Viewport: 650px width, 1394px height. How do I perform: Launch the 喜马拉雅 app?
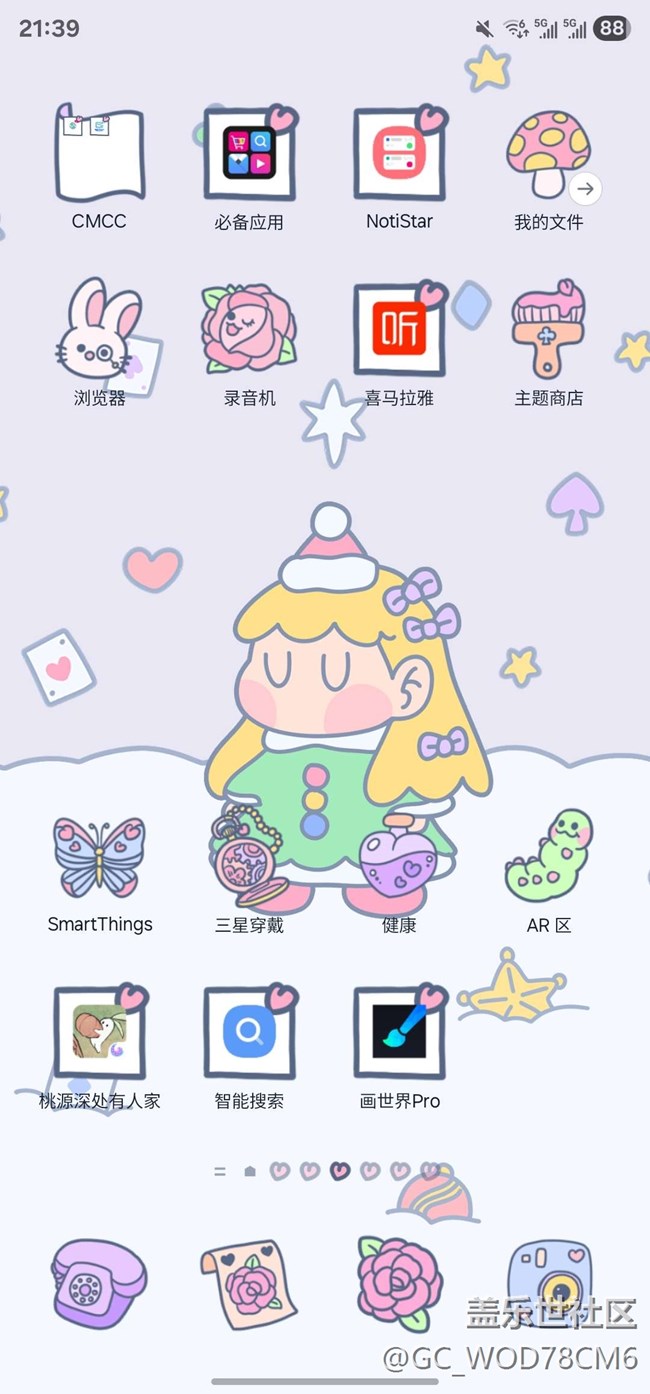tap(399, 331)
